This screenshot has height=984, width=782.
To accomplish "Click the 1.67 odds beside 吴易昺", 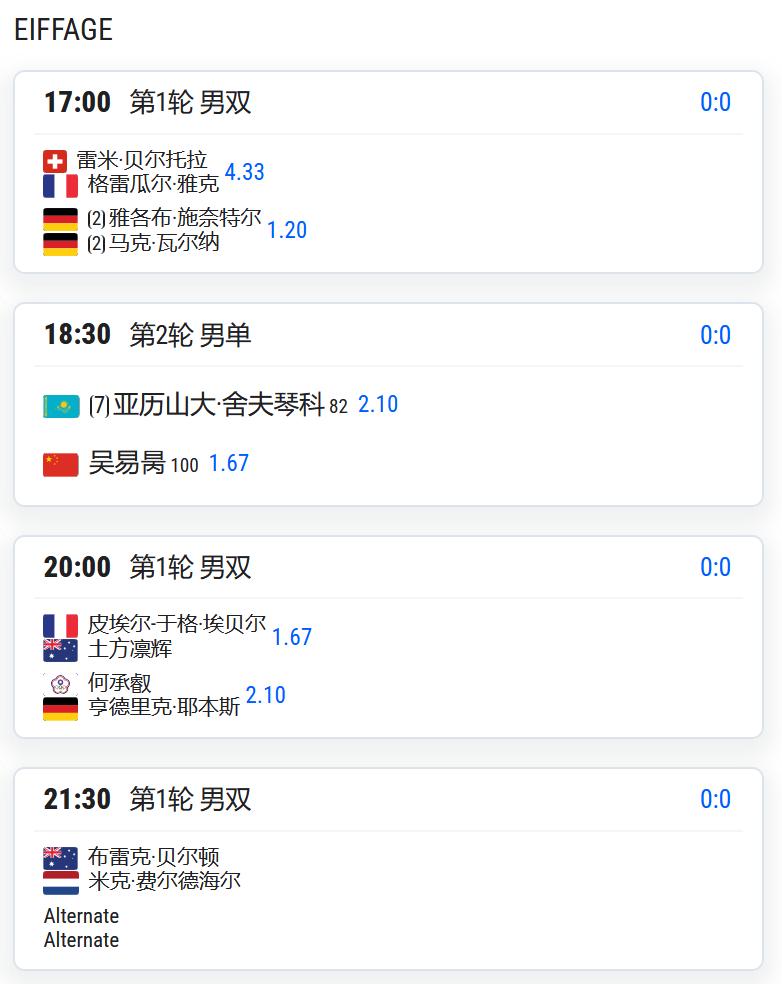I will (x=229, y=462).
